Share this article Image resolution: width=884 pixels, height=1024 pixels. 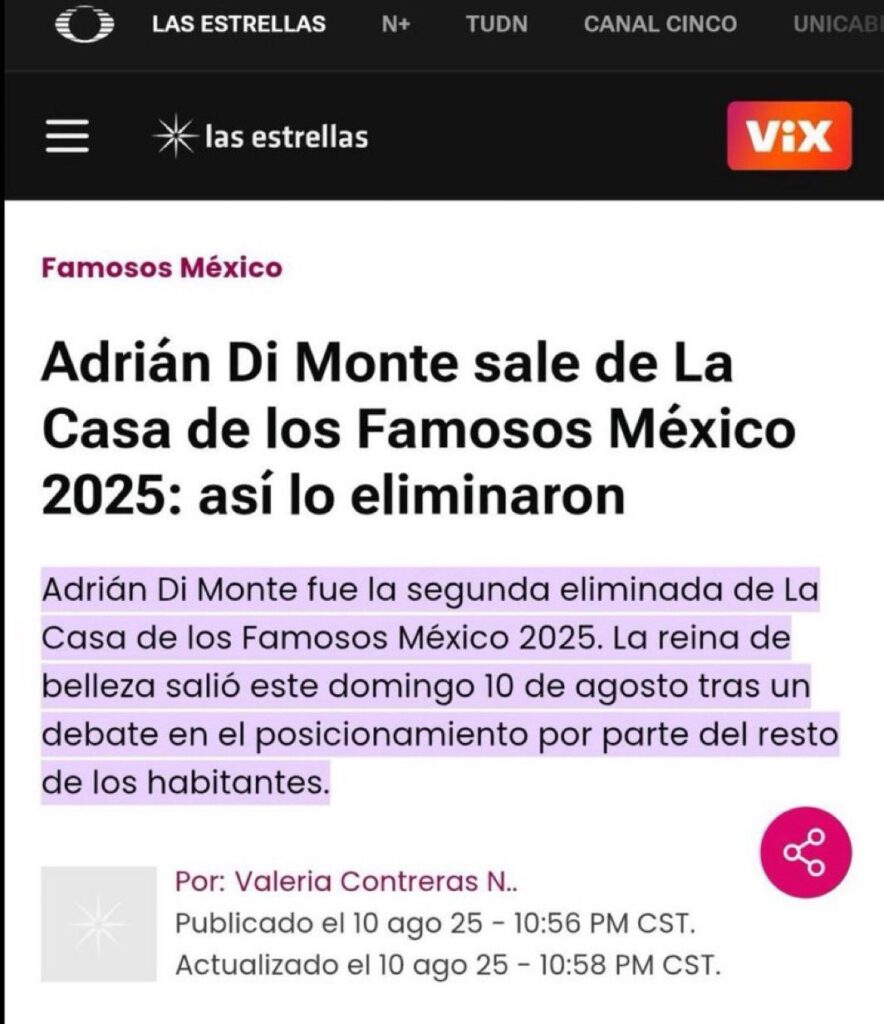point(805,853)
